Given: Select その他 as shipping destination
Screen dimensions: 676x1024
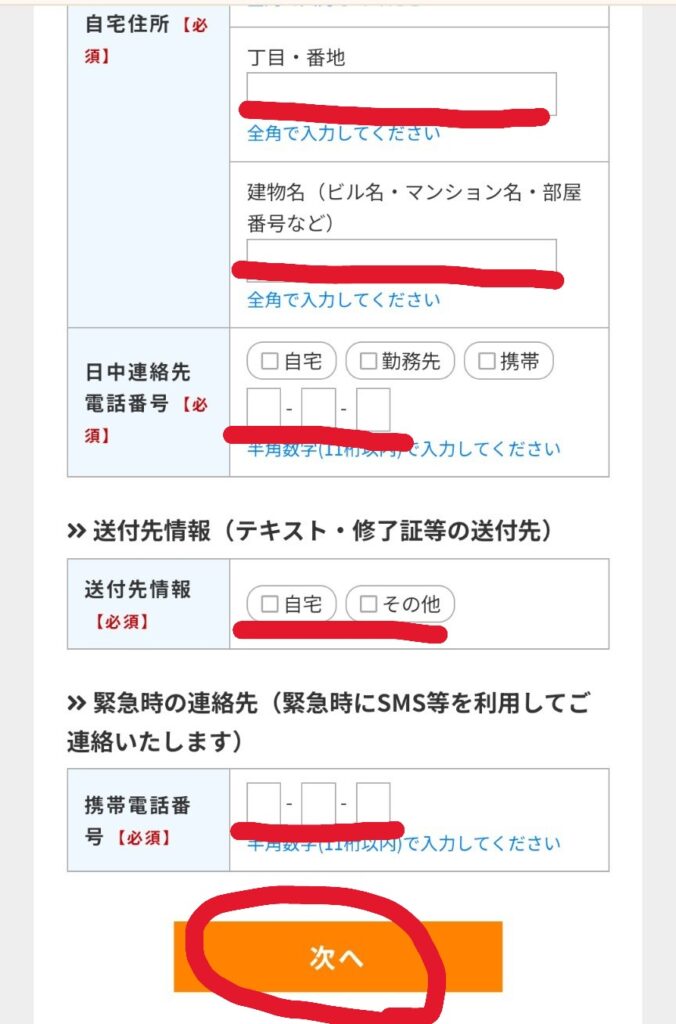Looking at the screenshot, I should pos(400,604).
